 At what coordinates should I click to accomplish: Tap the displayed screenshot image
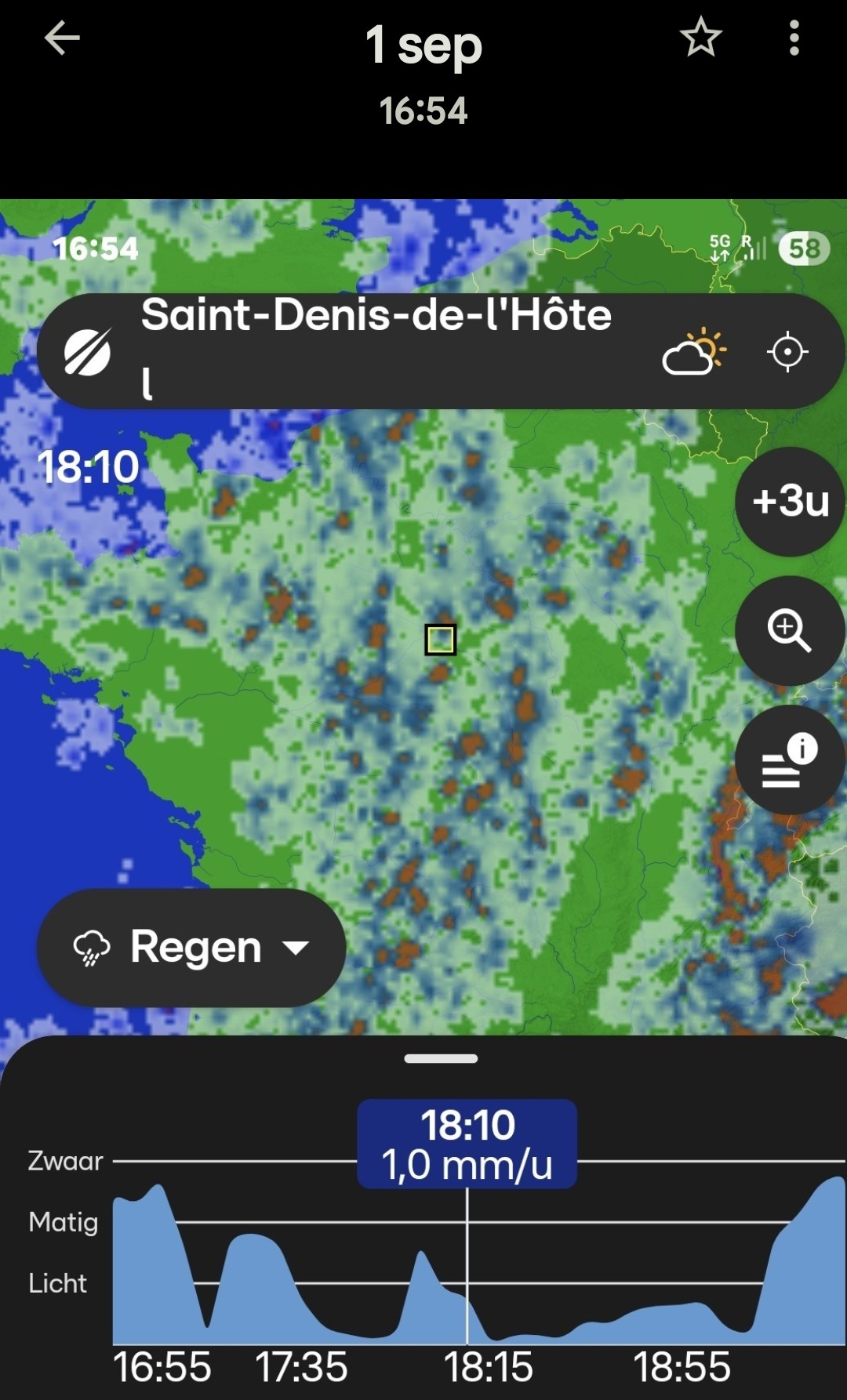(423, 784)
